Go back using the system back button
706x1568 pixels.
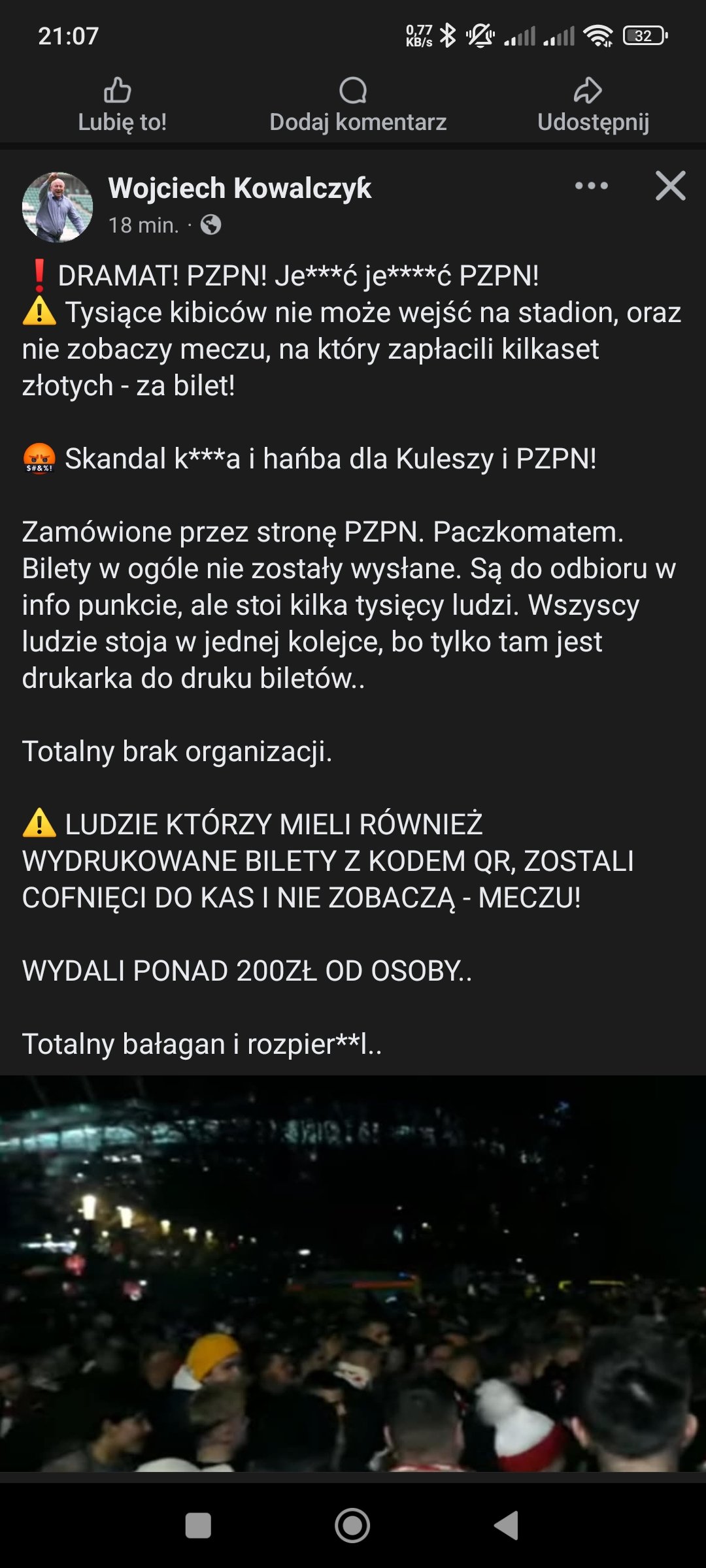[507, 1526]
